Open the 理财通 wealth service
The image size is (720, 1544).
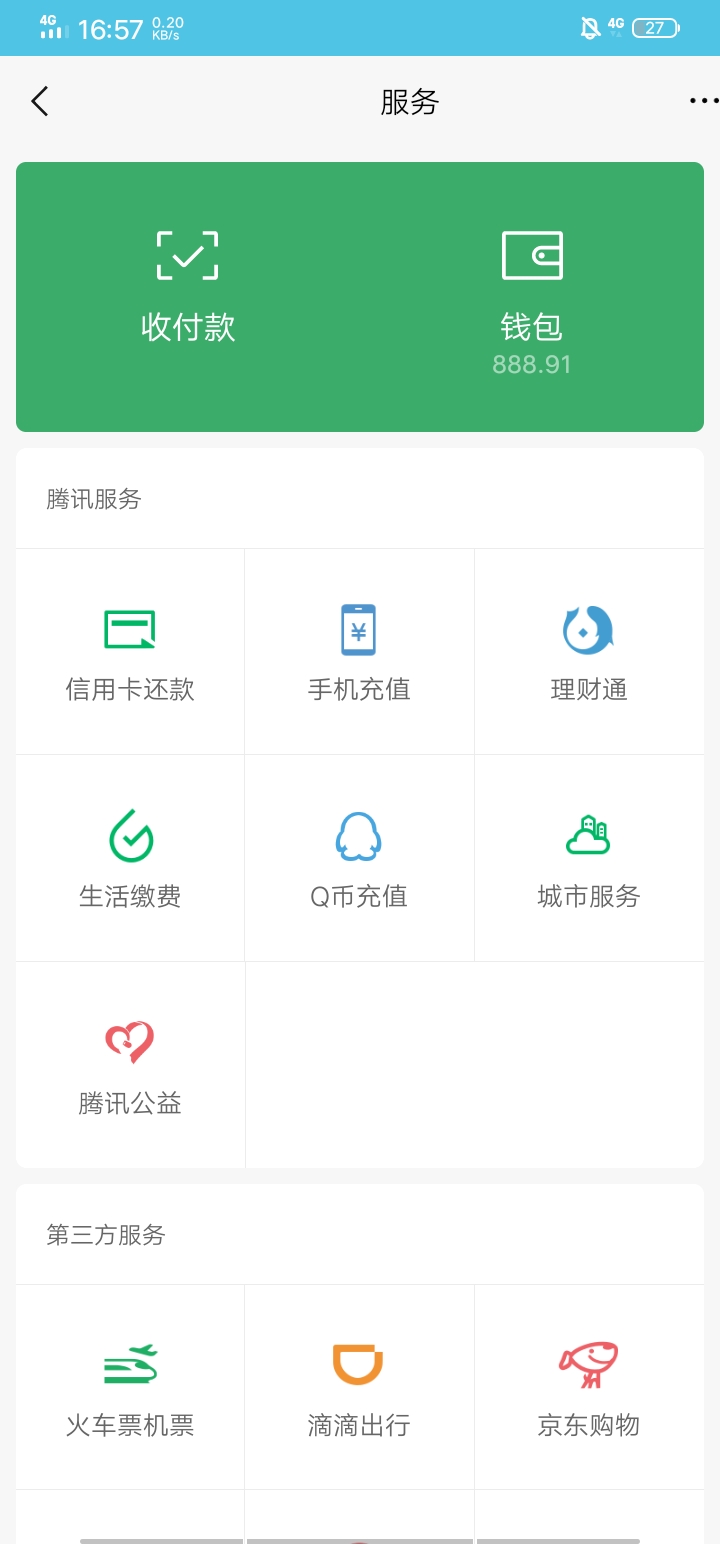[x=589, y=652]
